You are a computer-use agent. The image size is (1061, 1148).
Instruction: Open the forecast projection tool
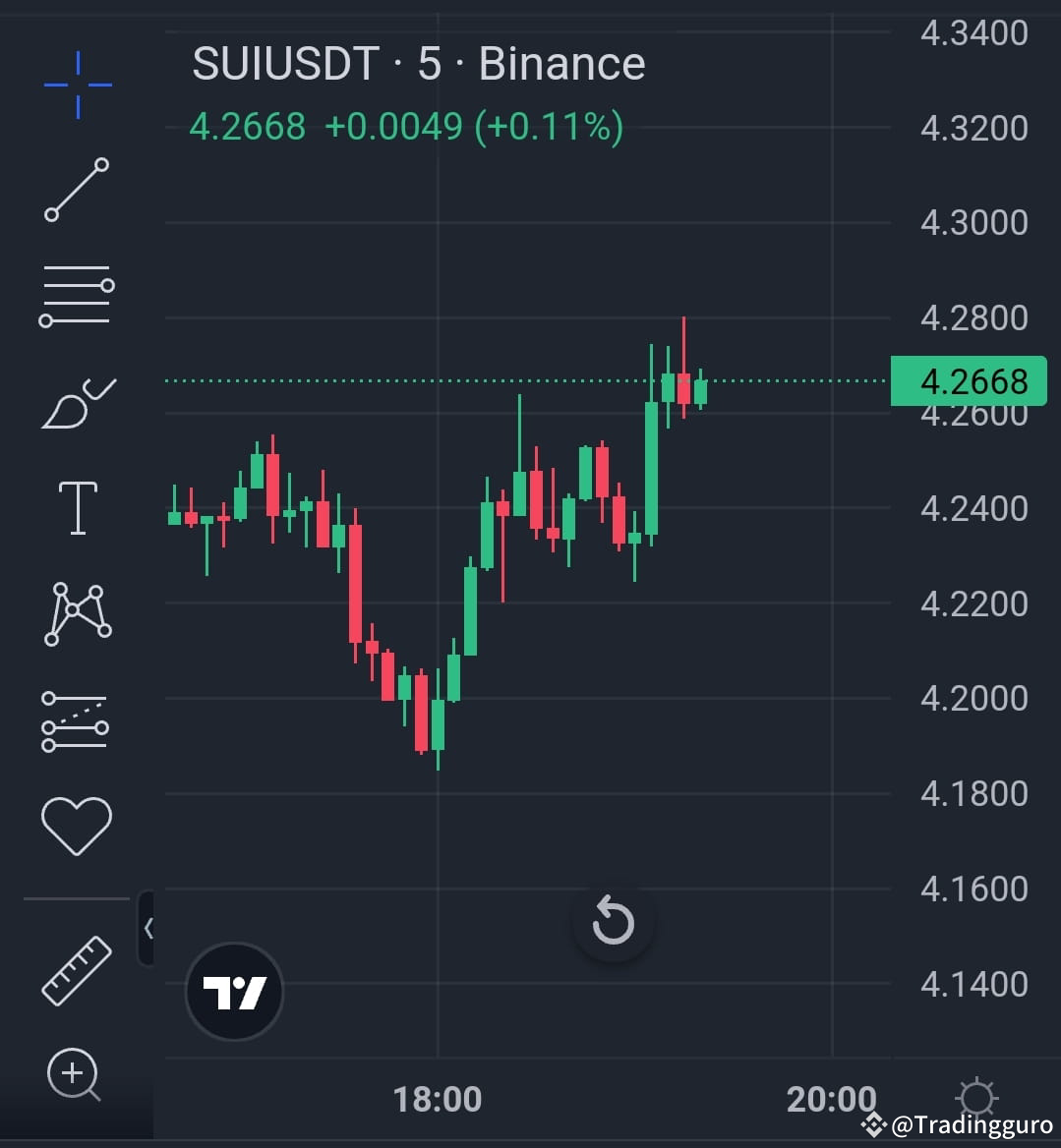76,720
